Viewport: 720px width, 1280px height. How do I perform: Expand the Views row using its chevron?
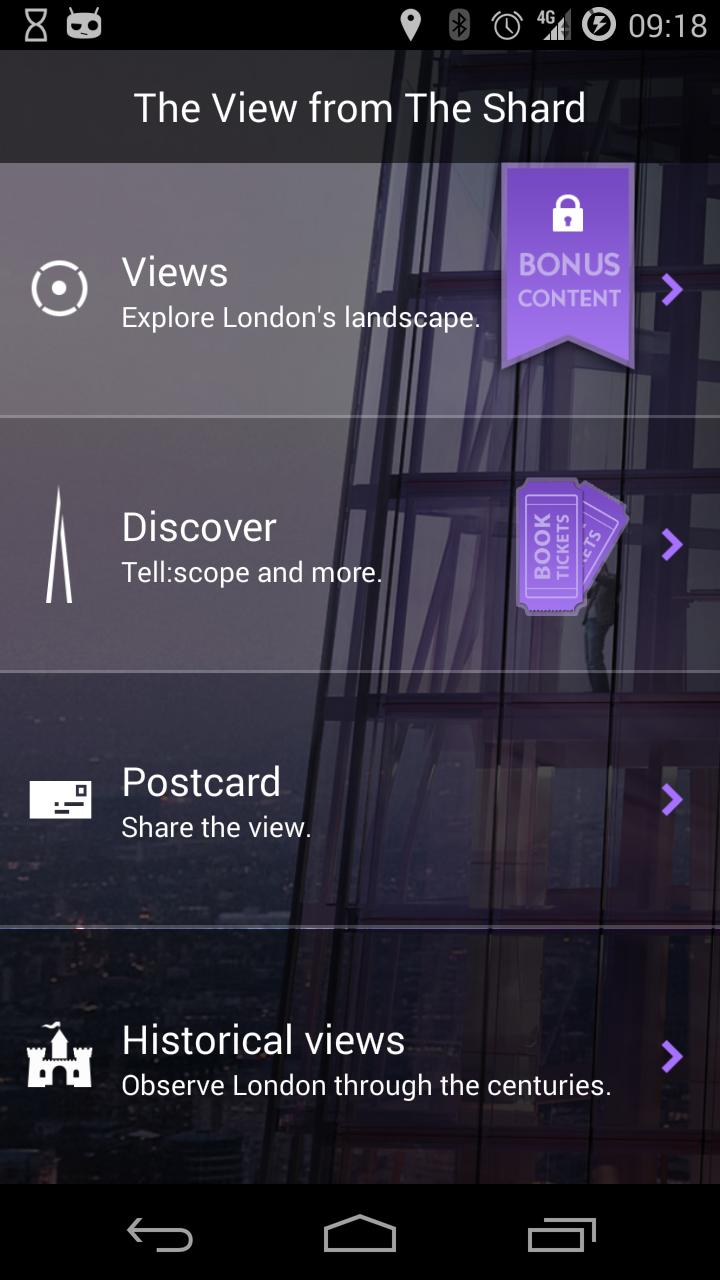click(671, 290)
